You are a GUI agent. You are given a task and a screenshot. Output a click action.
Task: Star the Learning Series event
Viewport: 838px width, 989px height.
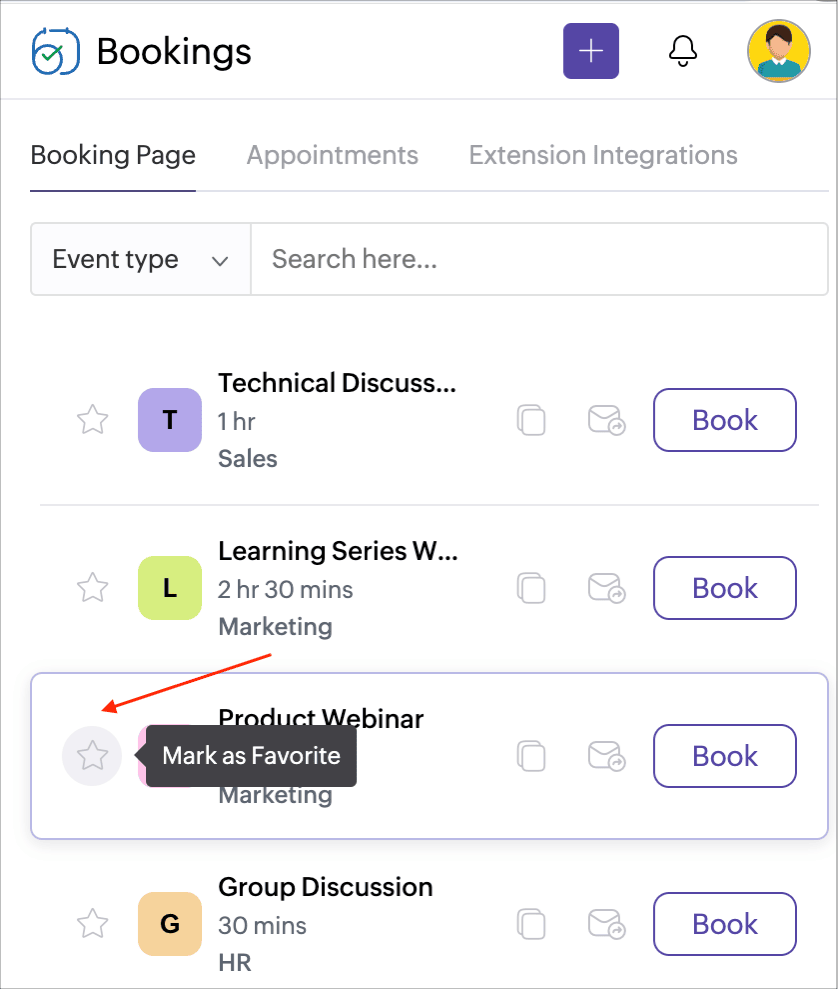(x=92, y=588)
